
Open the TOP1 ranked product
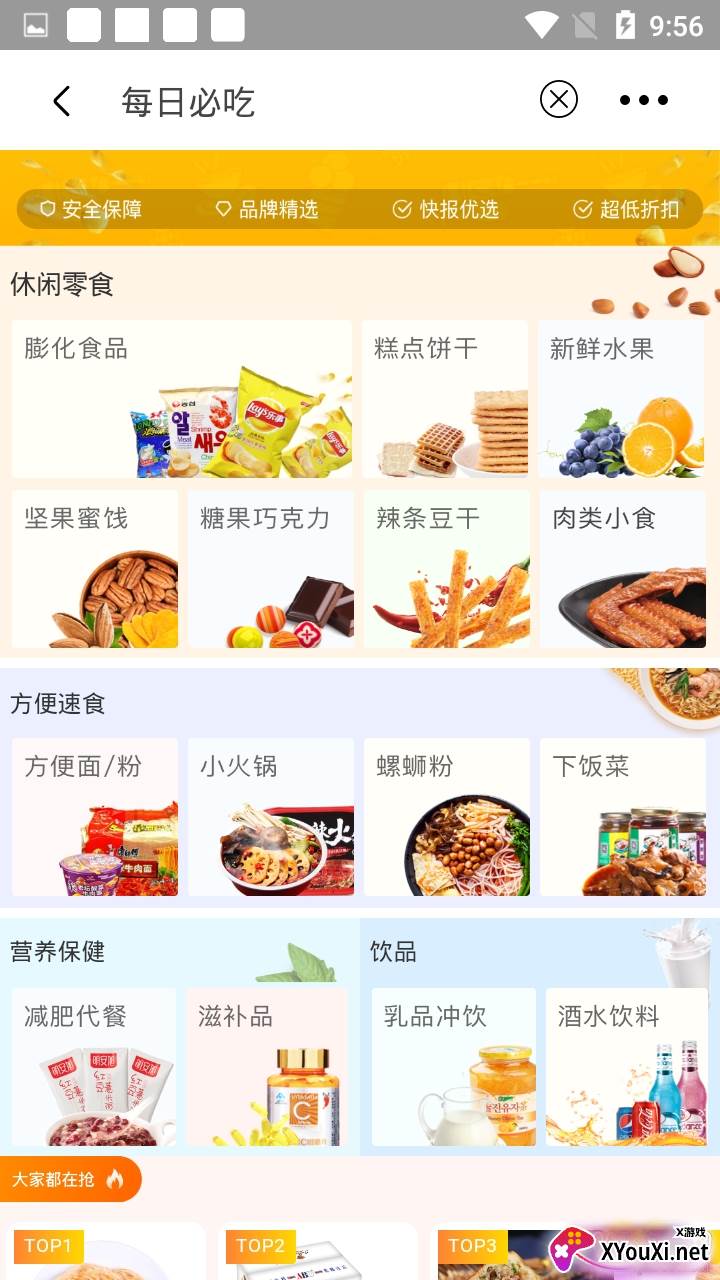(x=105, y=1255)
